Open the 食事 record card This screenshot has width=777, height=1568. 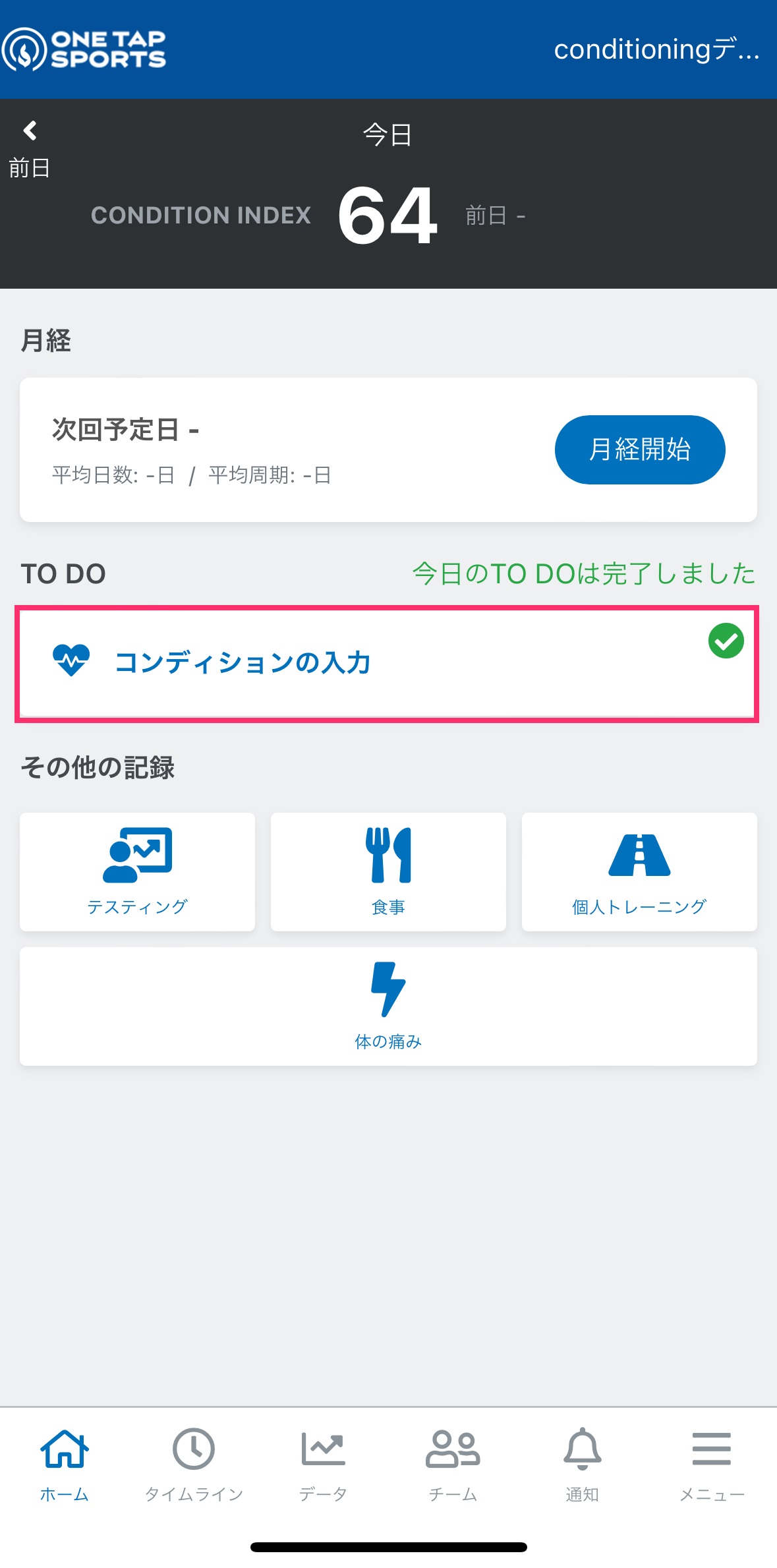(388, 871)
